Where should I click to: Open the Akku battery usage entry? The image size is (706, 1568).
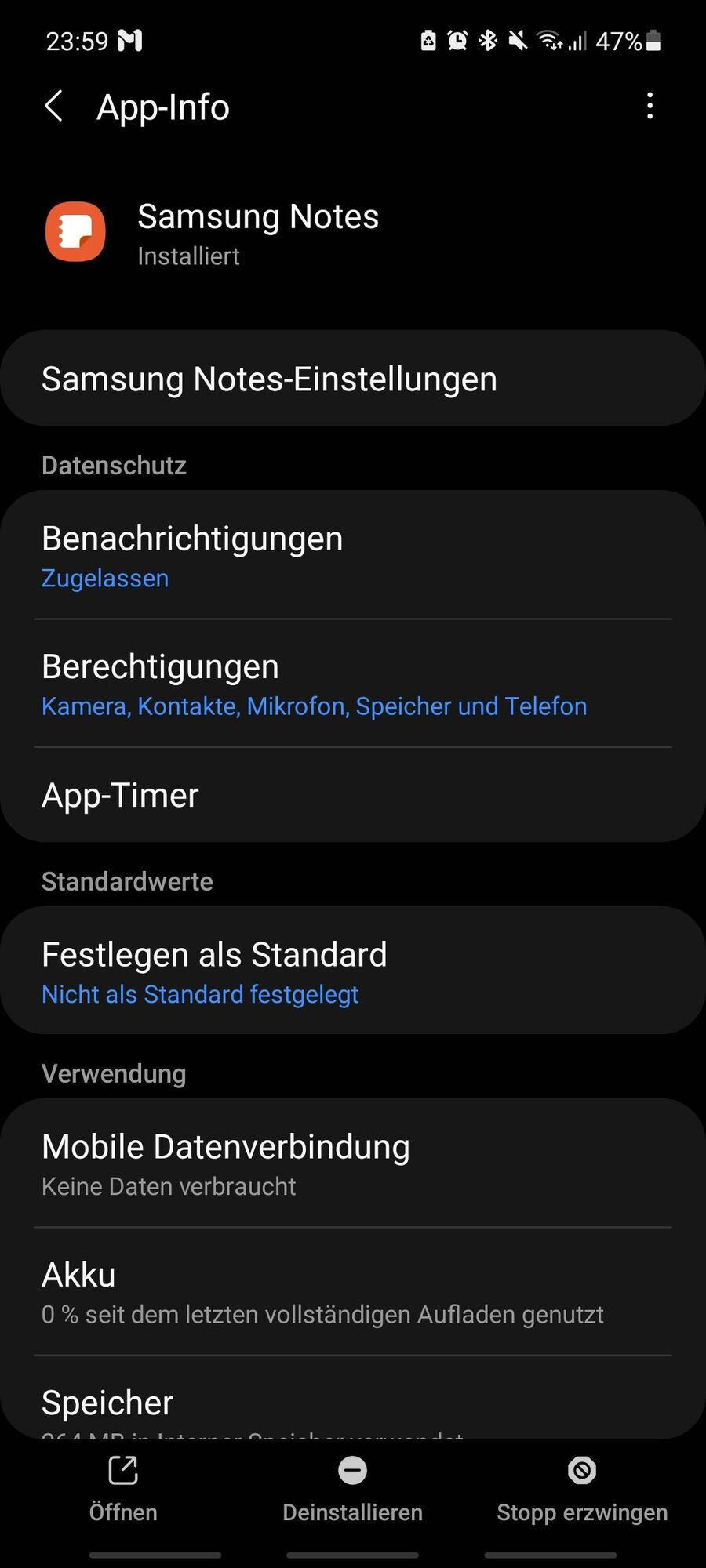pos(353,1292)
